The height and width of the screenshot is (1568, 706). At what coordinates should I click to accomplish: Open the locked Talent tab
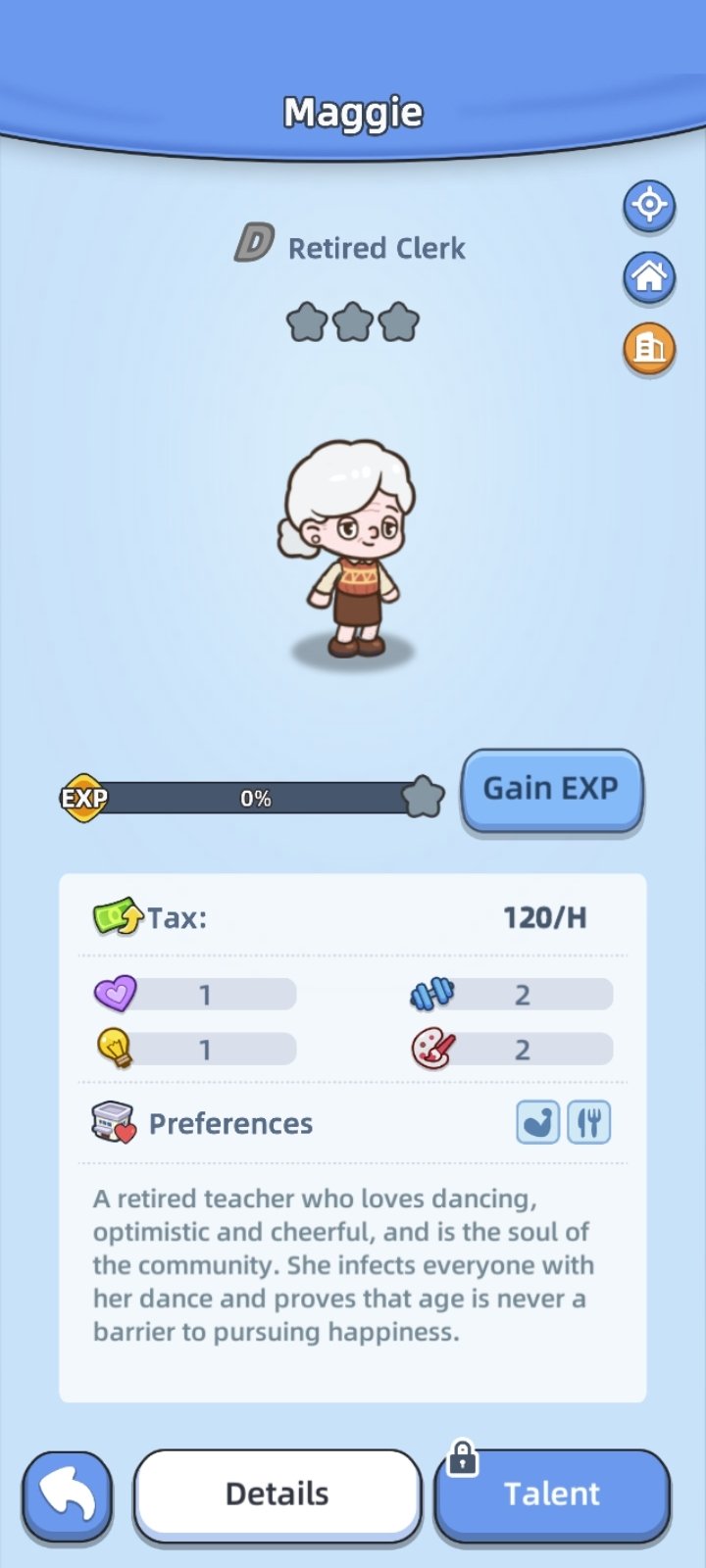click(552, 1494)
